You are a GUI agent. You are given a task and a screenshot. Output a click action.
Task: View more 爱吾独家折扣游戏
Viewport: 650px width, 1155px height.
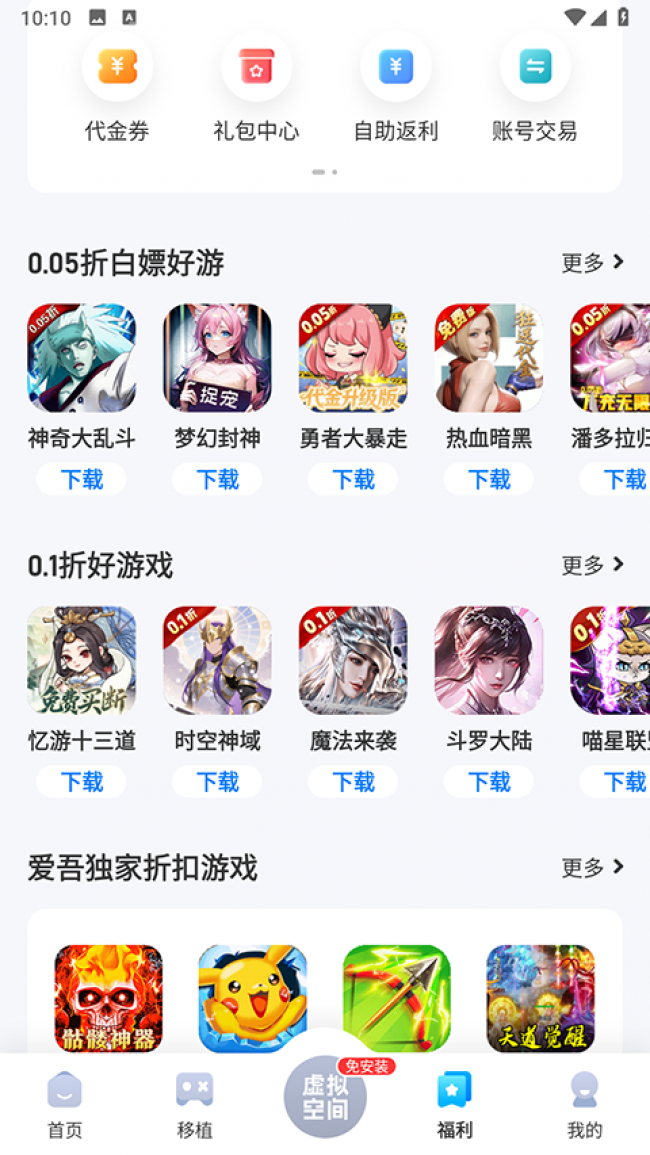coord(592,867)
